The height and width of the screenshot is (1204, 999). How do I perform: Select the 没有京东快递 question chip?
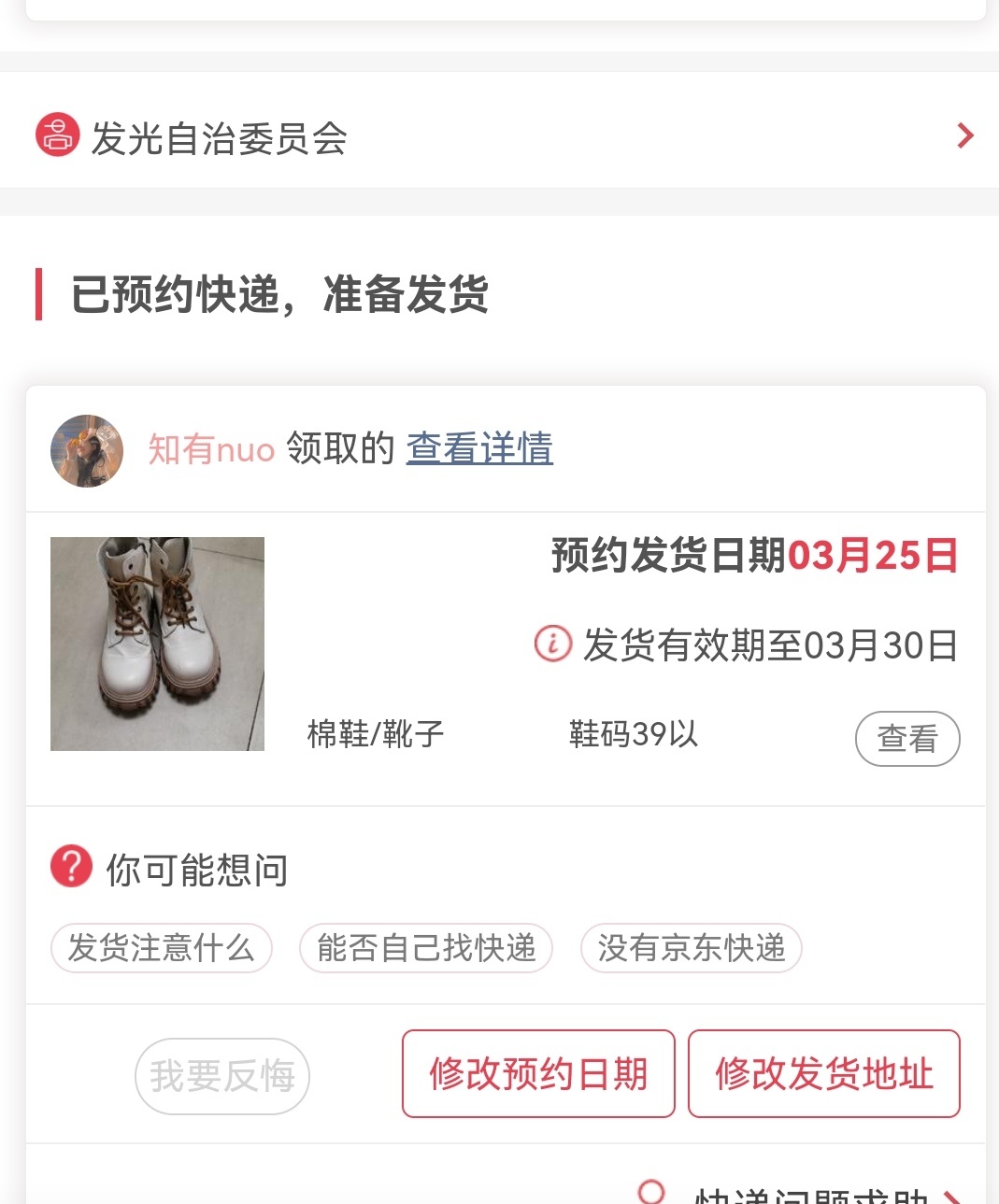point(691,948)
